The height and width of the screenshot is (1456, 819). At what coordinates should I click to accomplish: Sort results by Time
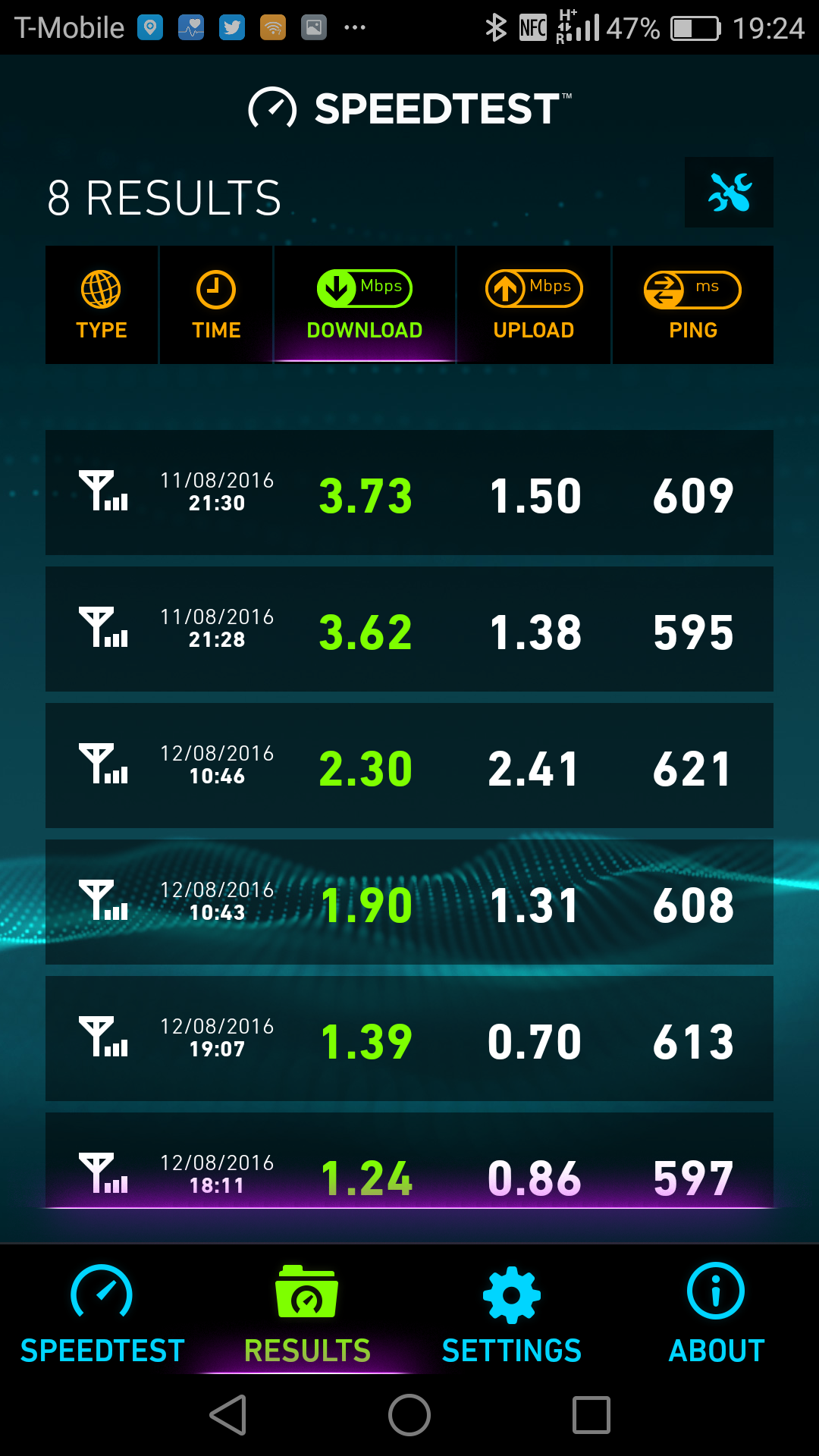click(x=216, y=305)
